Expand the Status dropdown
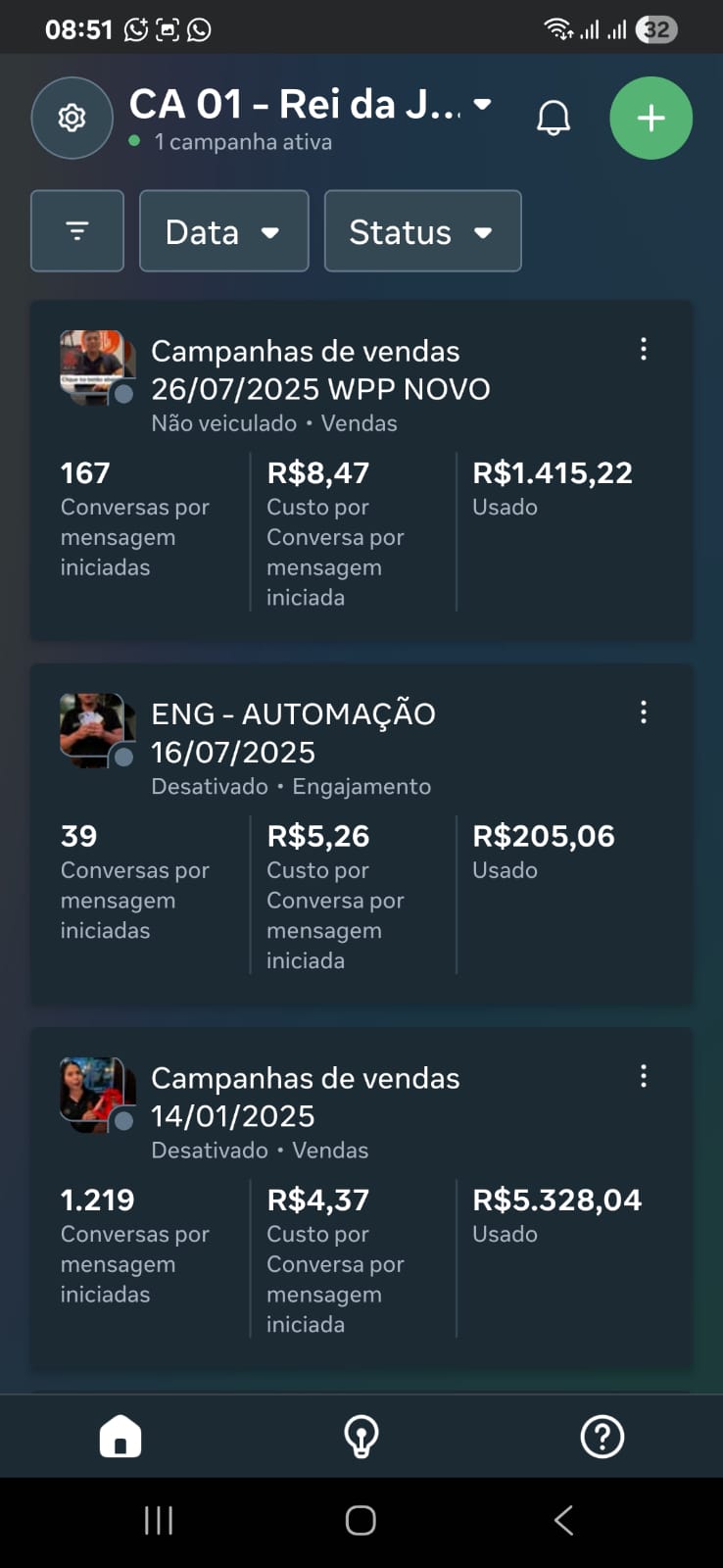Viewport: 723px width, 1568px height. tap(422, 231)
